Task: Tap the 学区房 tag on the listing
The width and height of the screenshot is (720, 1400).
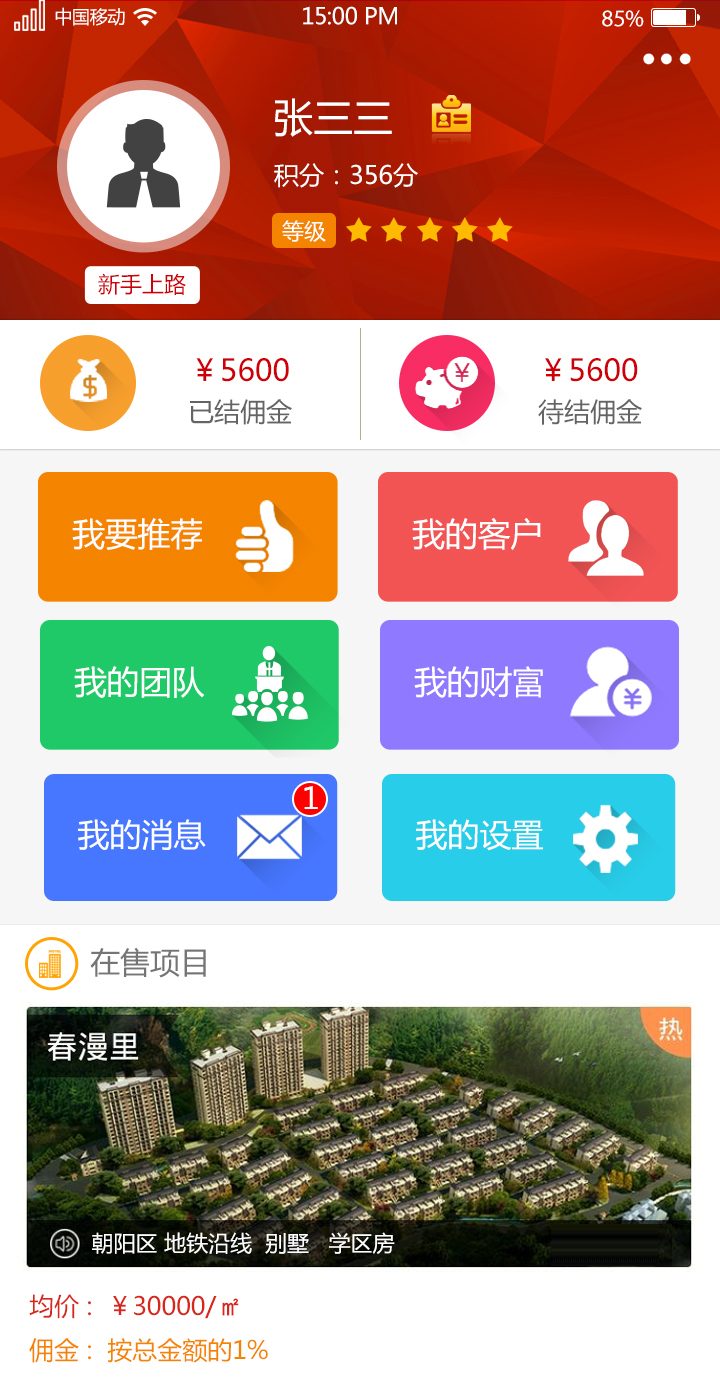Action: (360, 1245)
